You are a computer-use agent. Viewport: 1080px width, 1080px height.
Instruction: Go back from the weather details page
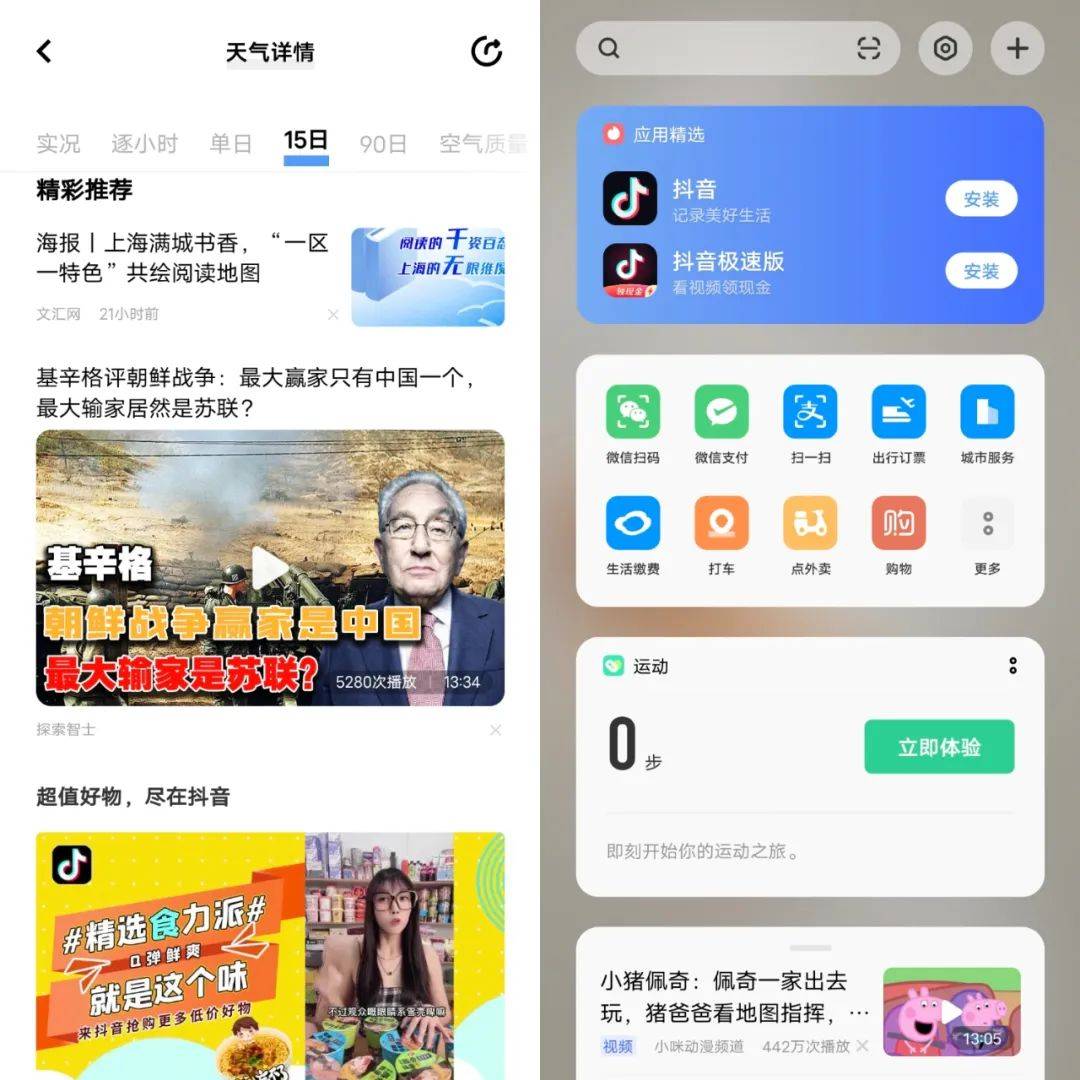tap(44, 52)
